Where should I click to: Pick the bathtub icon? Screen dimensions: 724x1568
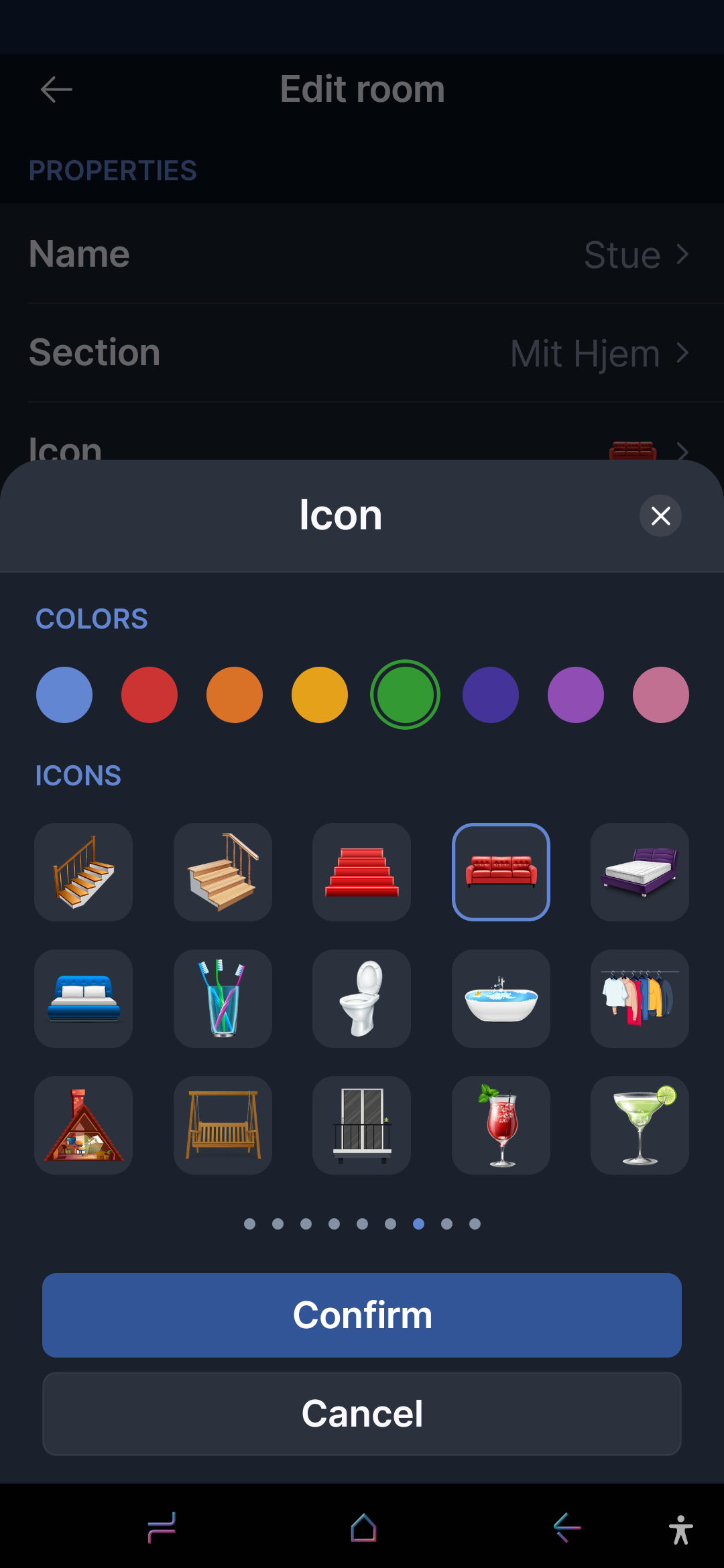click(x=501, y=998)
